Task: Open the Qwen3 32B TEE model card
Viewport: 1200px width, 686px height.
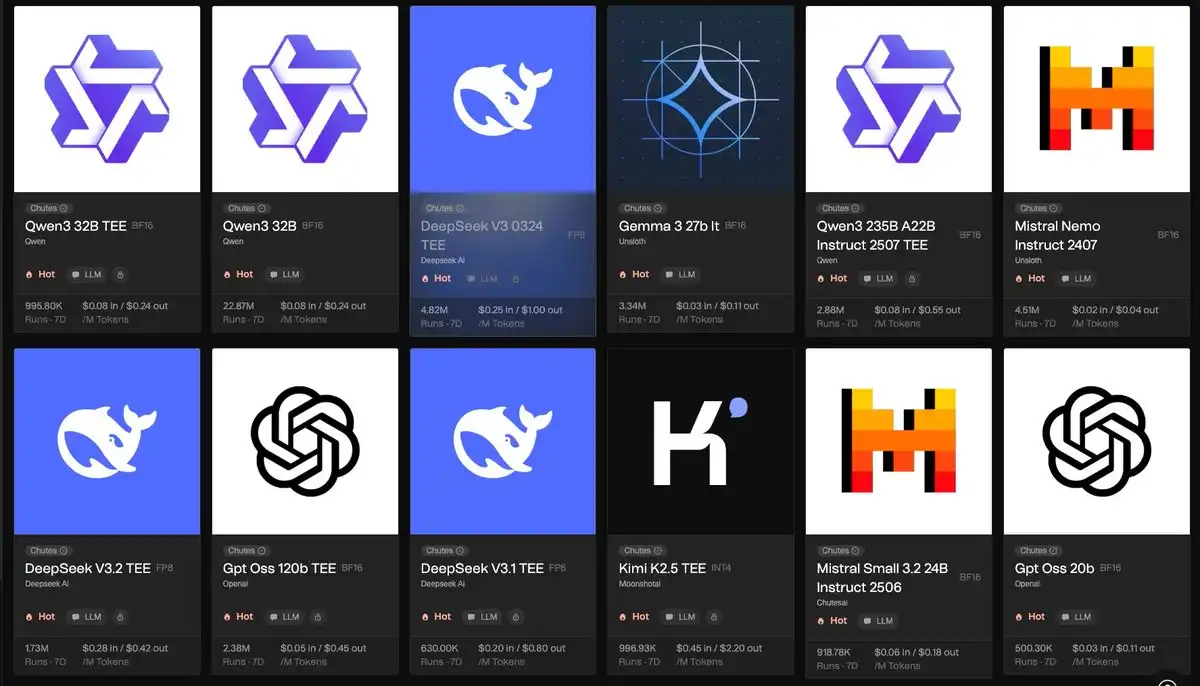Action: pos(107,100)
